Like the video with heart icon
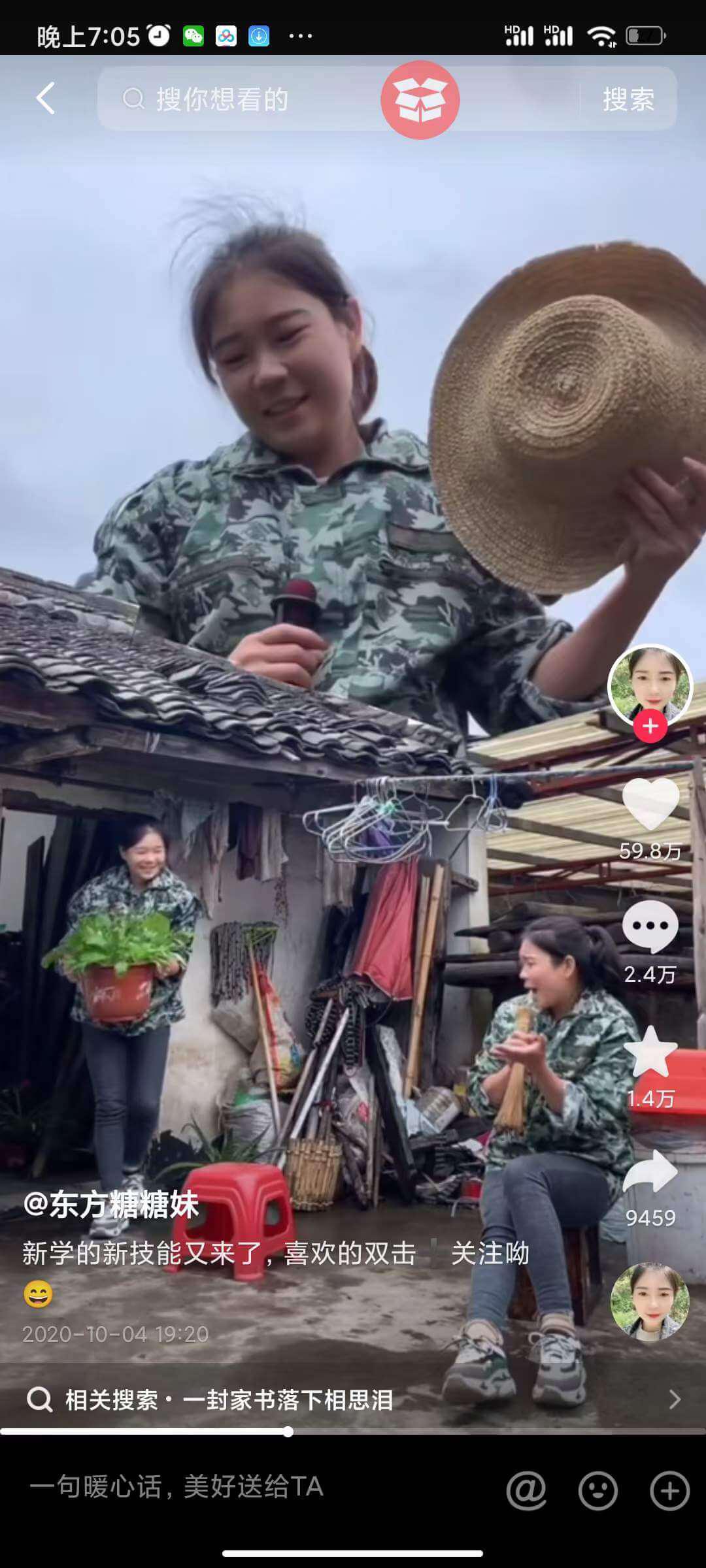Viewport: 706px width, 1568px height. 650,803
